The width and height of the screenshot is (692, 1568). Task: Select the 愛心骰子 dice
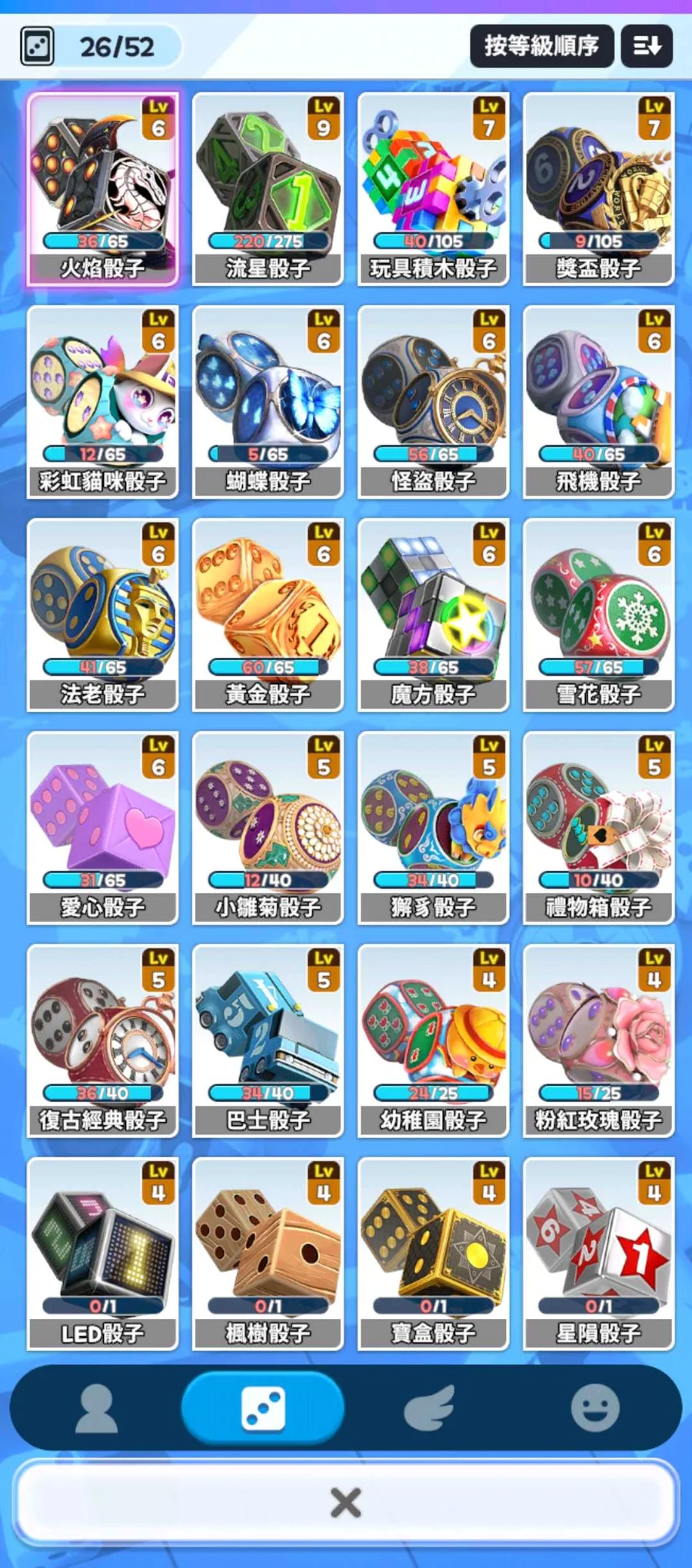point(102,828)
